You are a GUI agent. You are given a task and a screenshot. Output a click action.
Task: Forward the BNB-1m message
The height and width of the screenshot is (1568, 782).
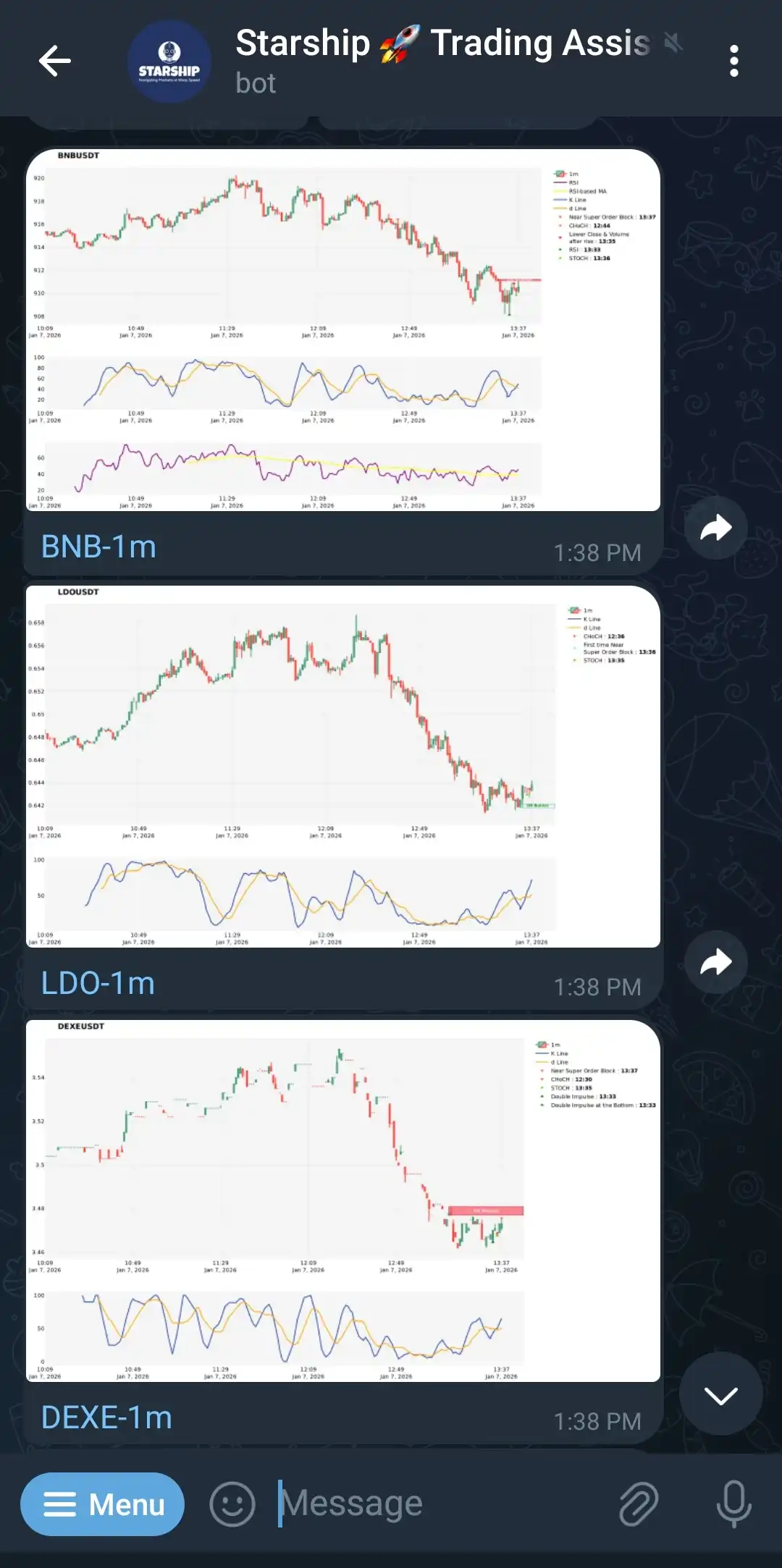click(x=716, y=528)
